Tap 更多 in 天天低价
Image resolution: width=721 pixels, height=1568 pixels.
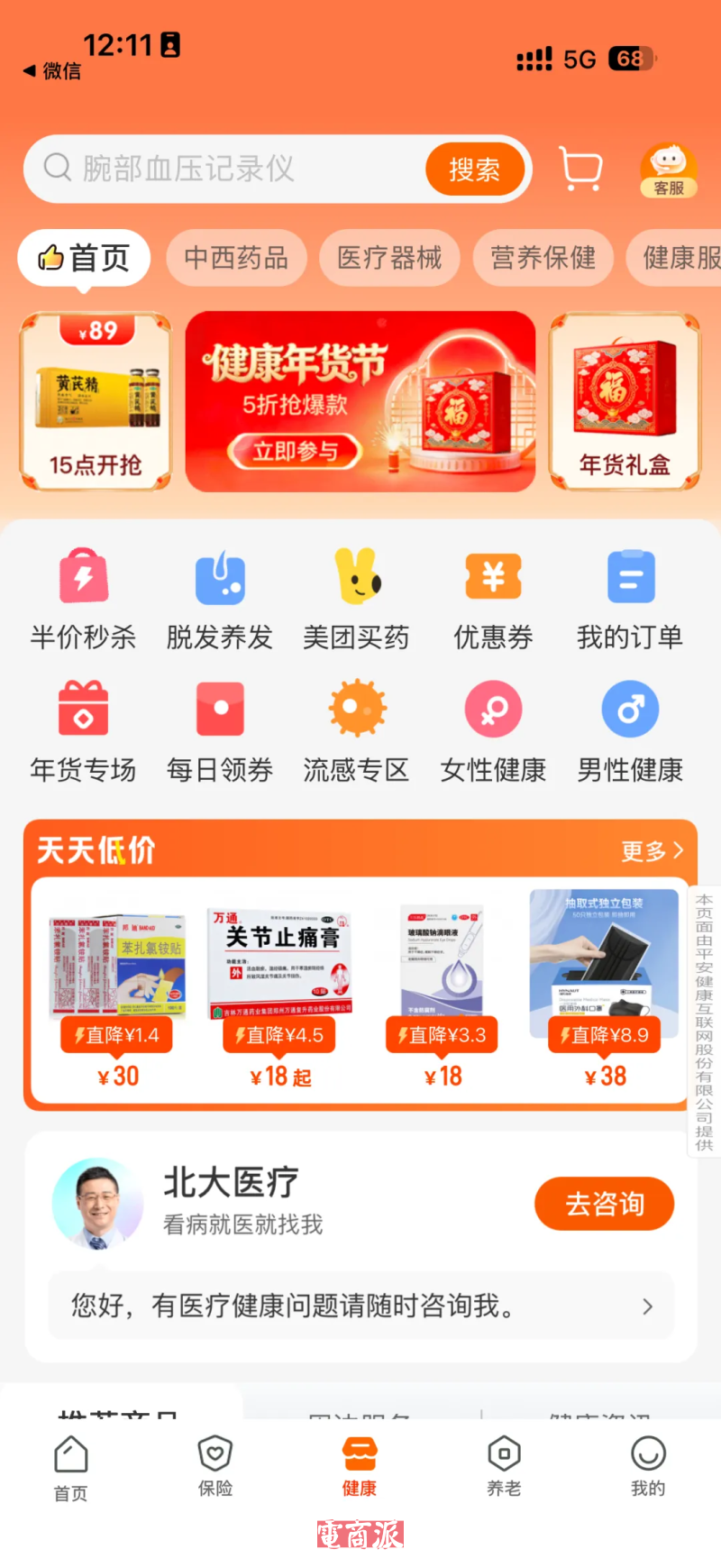[652, 850]
